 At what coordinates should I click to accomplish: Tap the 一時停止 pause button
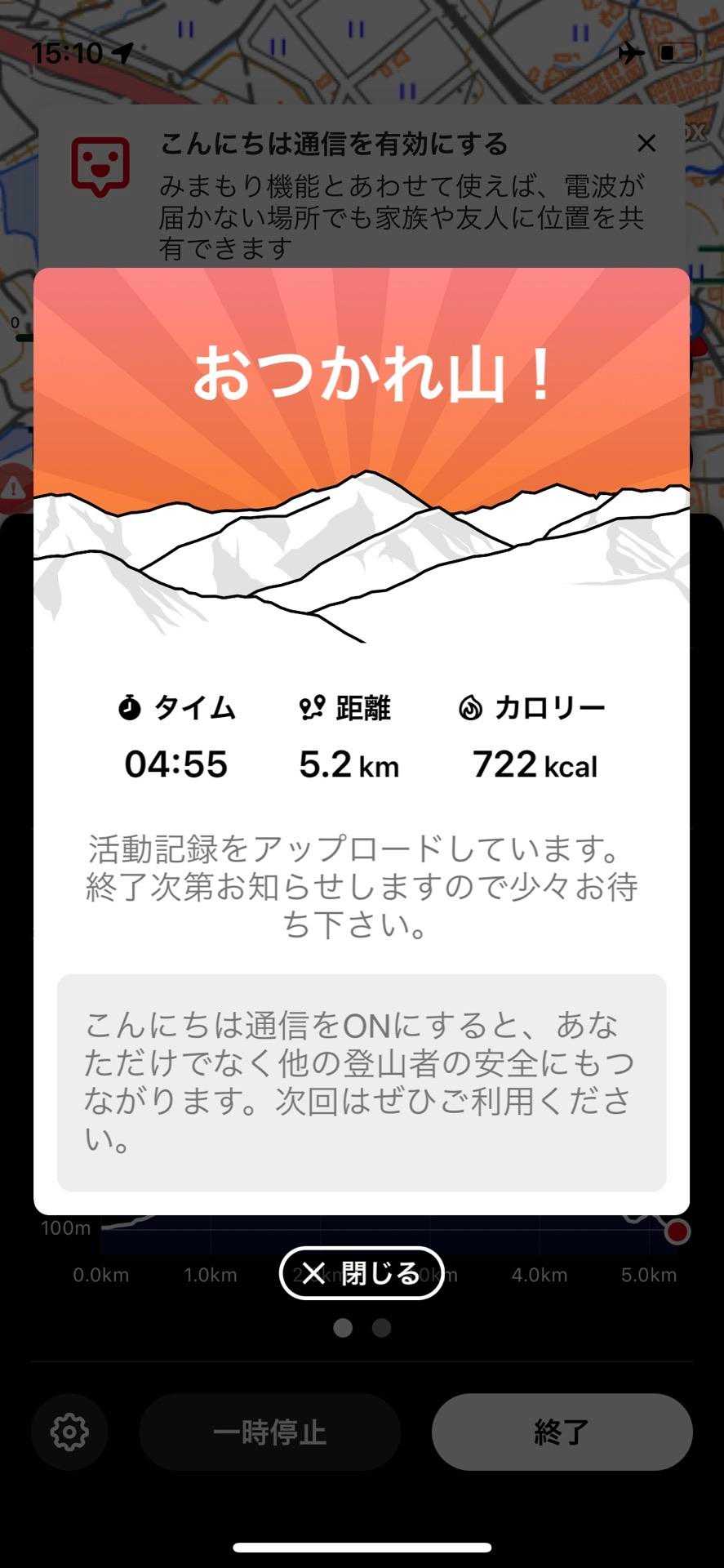pos(269,1432)
